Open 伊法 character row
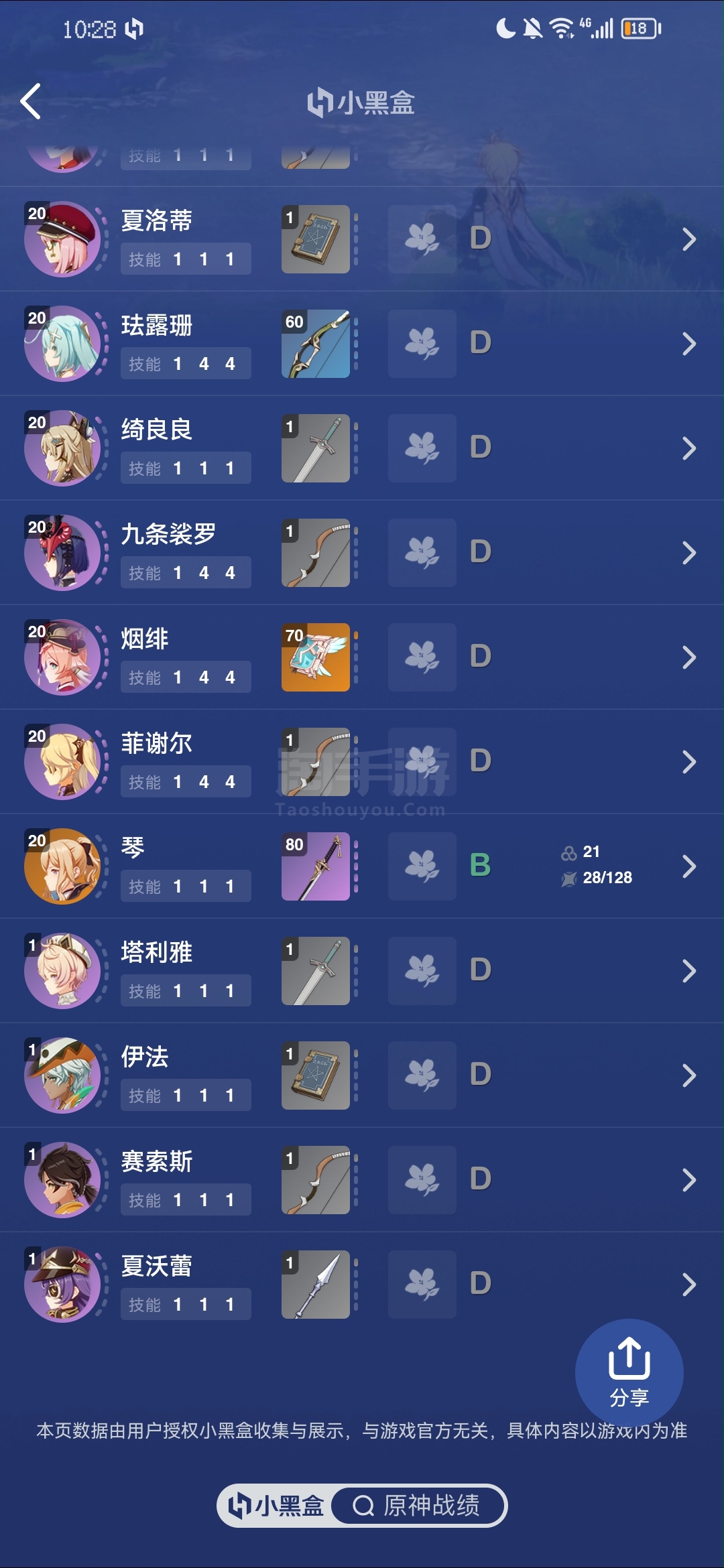This screenshot has width=724, height=1568. (x=362, y=1075)
